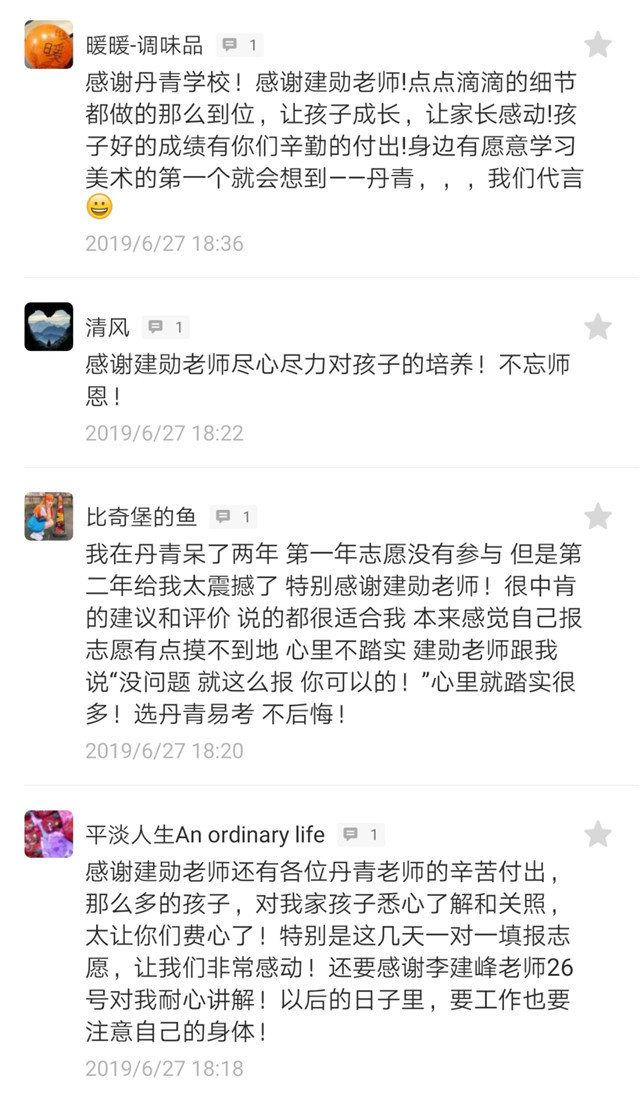View replies to 比奇堡的鱼's comment
This screenshot has height=1100, width=640.
234,517
